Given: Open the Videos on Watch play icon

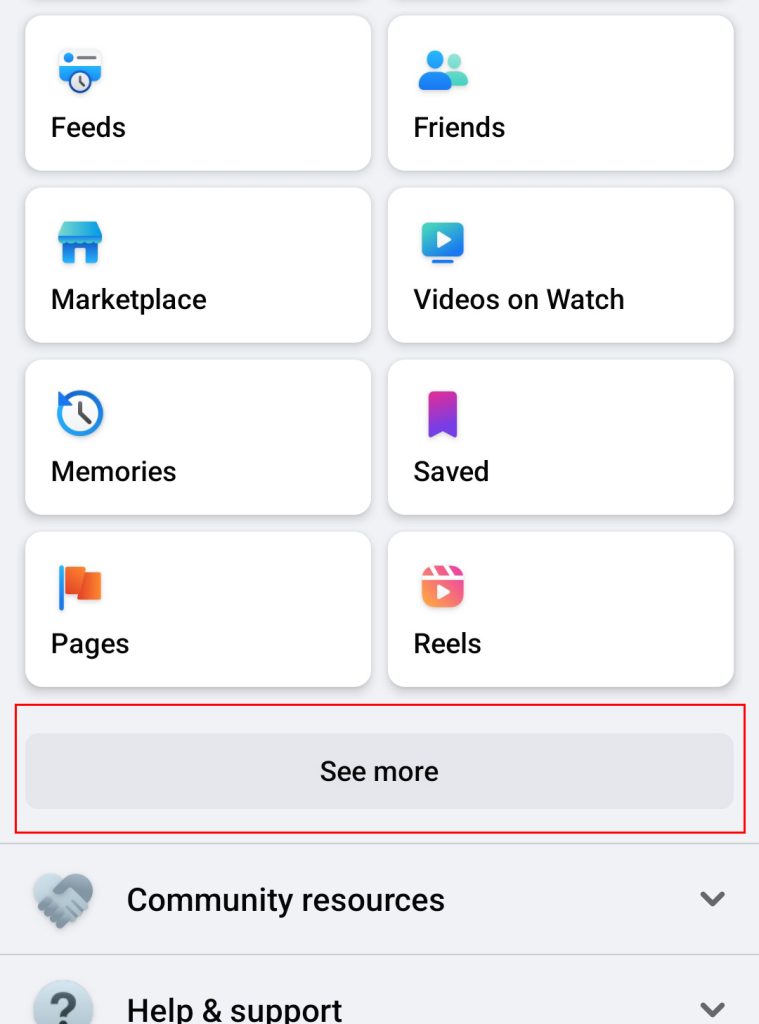Looking at the screenshot, I should [441, 240].
